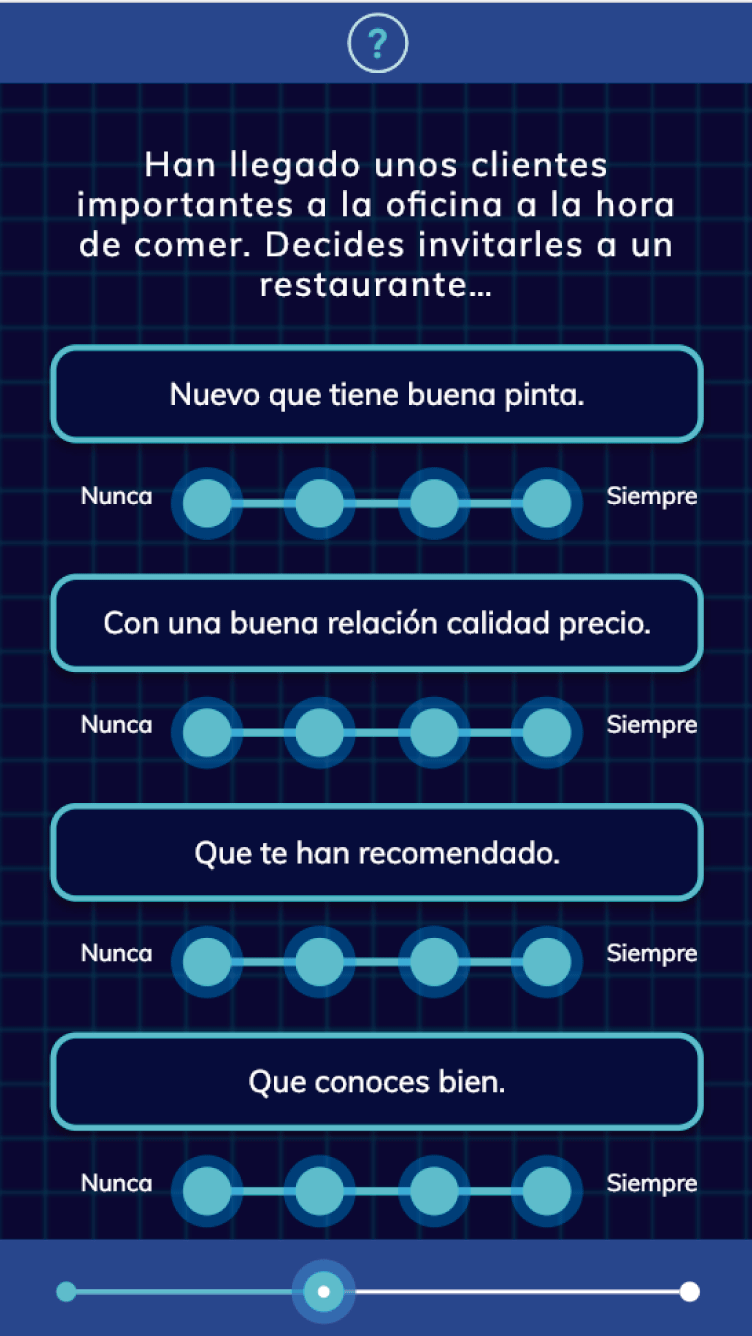Select Nunca dot for 'Que conoces bien'

click(x=207, y=1191)
